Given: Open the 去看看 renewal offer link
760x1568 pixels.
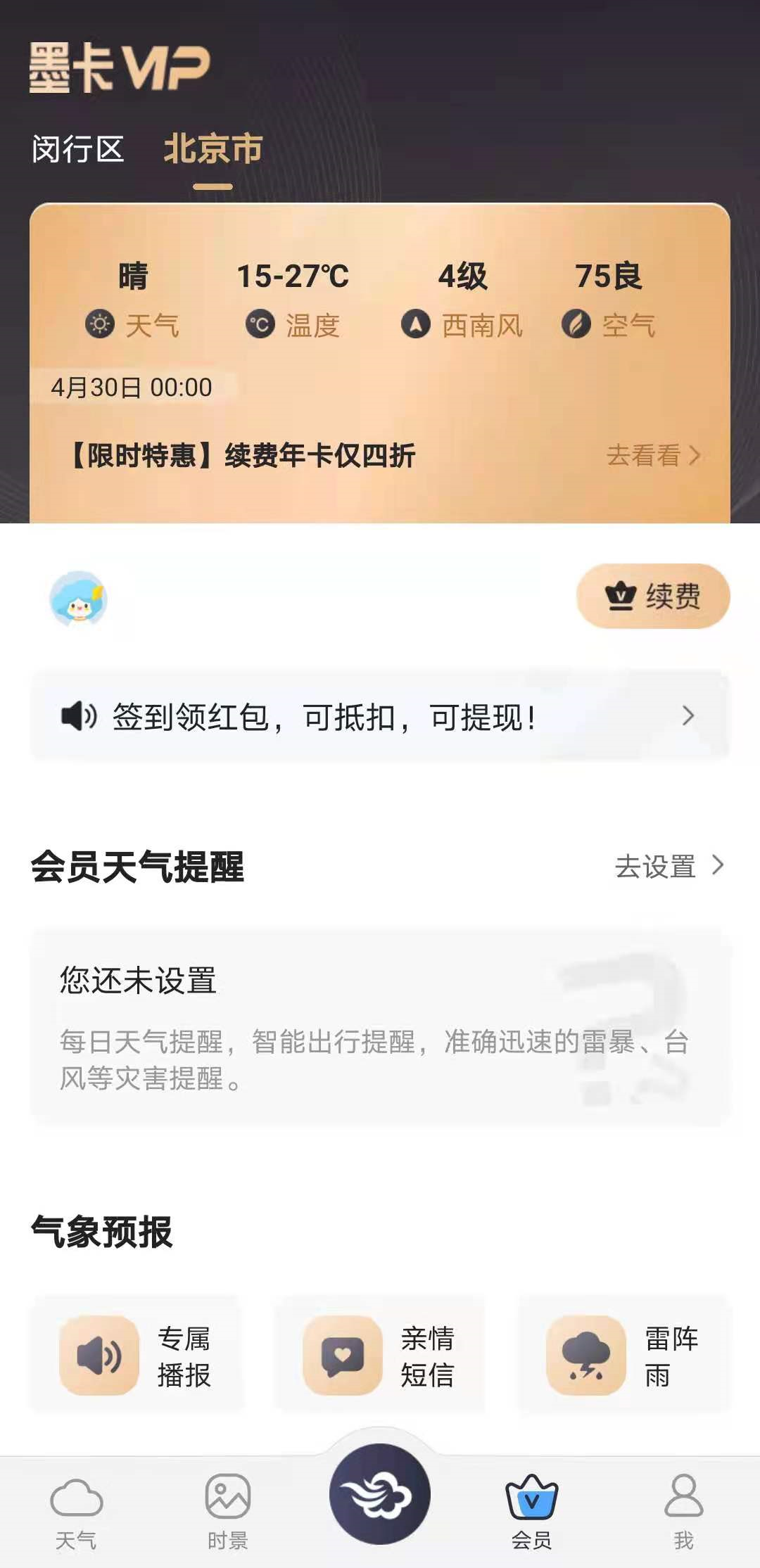Looking at the screenshot, I should pos(653,456).
